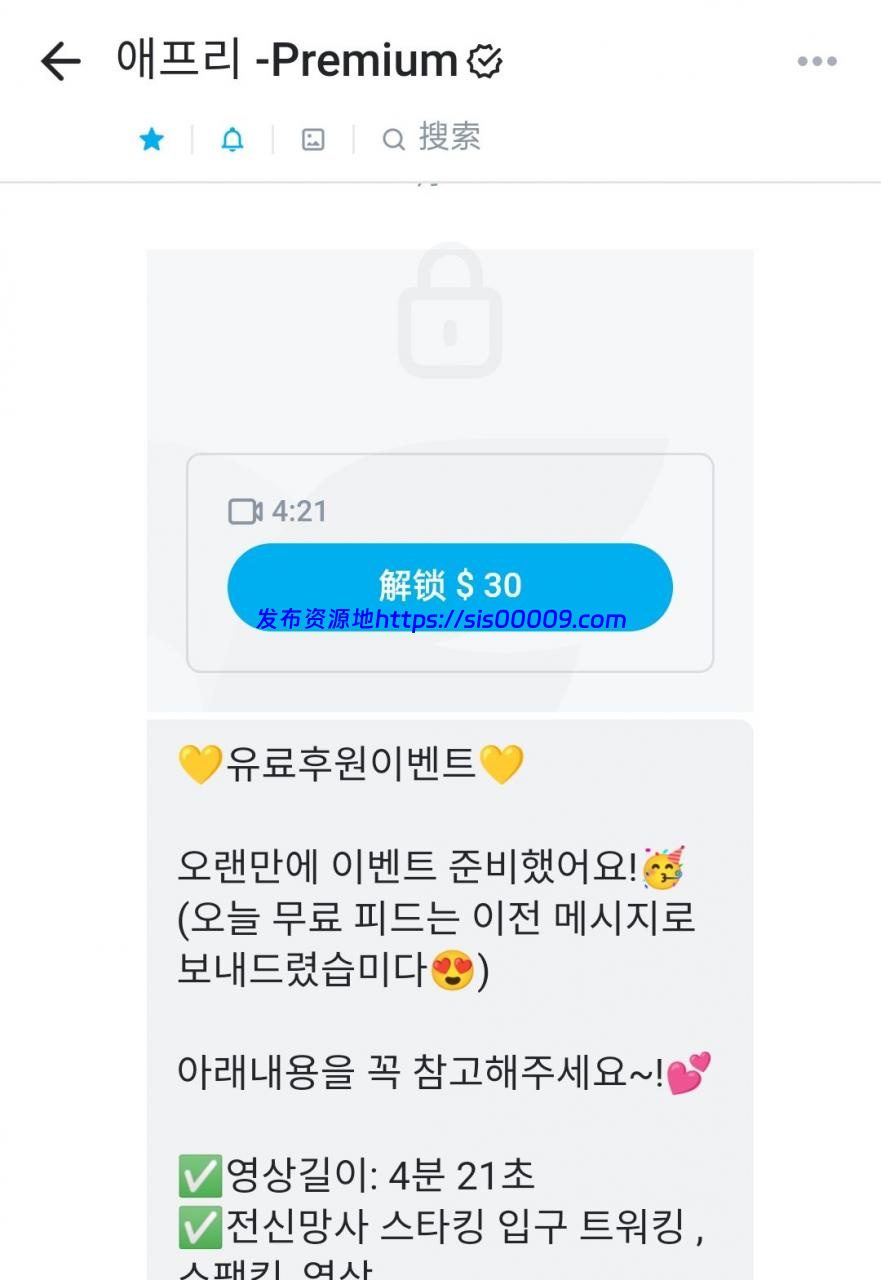
Task: Open more actions on the 애프리 profile header
Action: coord(817,62)
